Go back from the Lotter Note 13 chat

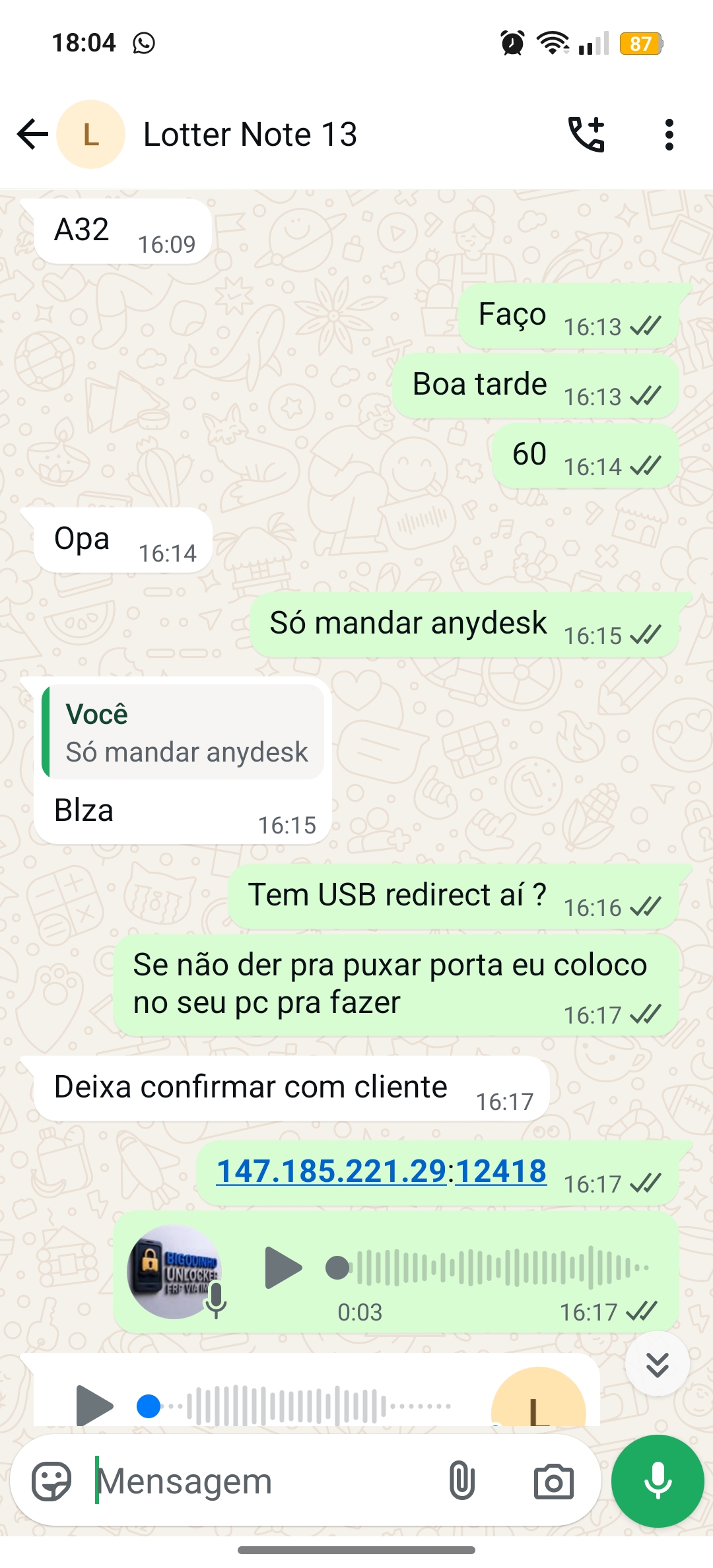pyautogui.click(x=32, y=135)
